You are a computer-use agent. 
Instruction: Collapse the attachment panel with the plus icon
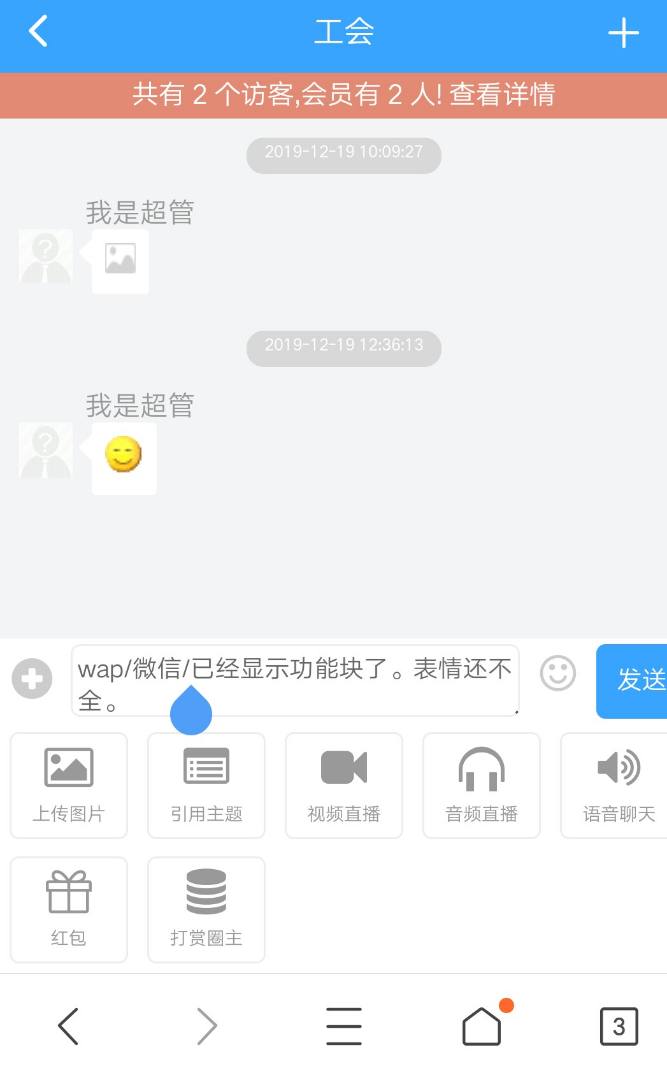pos(32,680)
